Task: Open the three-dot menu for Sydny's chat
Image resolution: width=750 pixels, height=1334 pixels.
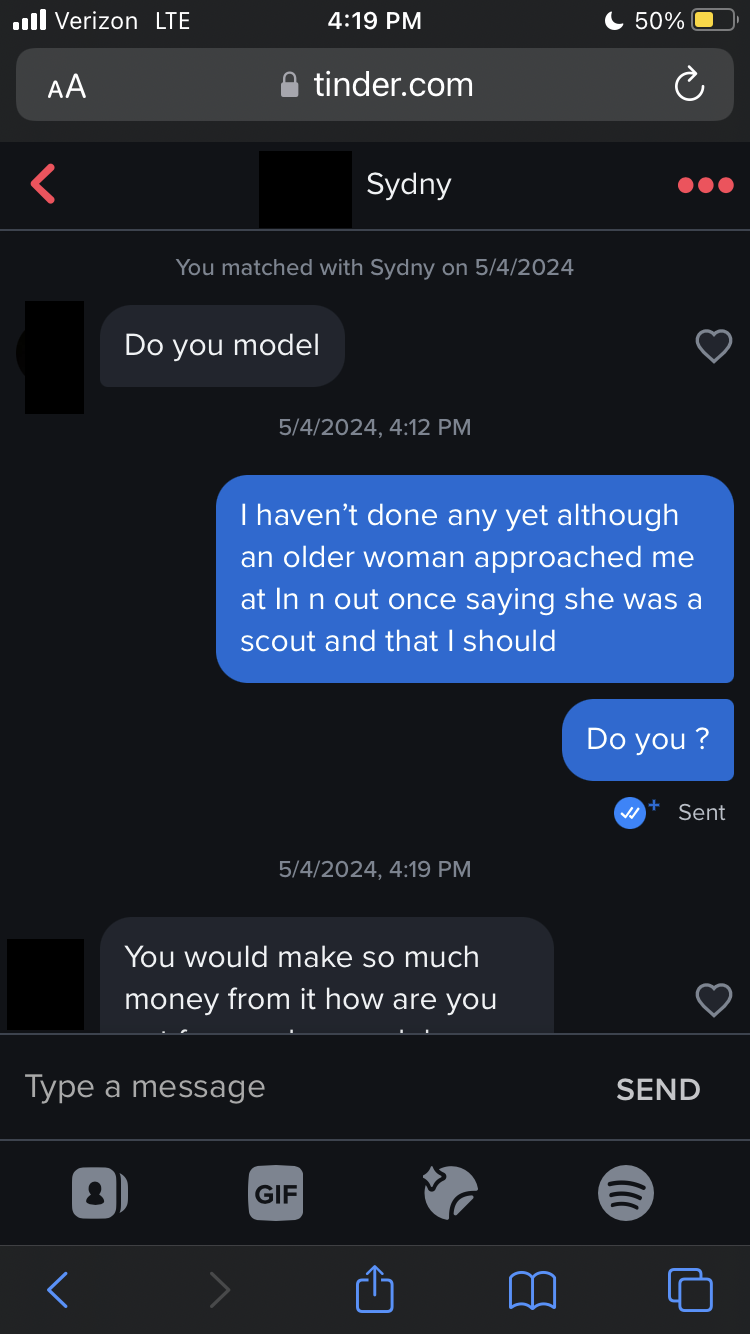Action: pyautogui.click(x=706, y=185)
